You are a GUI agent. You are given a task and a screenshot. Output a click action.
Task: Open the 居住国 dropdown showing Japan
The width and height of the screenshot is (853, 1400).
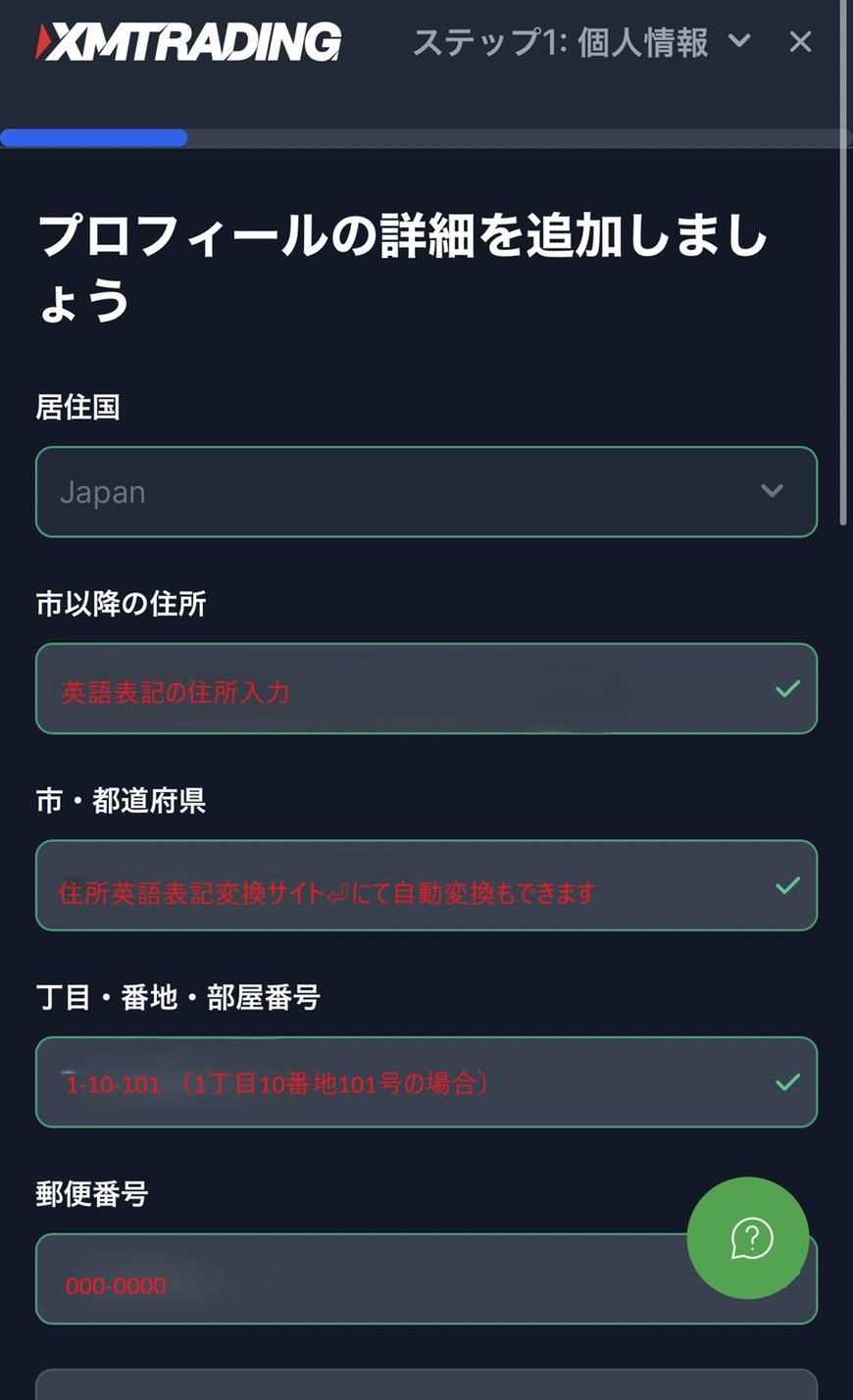pyautogui.click(x=426, y=492)
